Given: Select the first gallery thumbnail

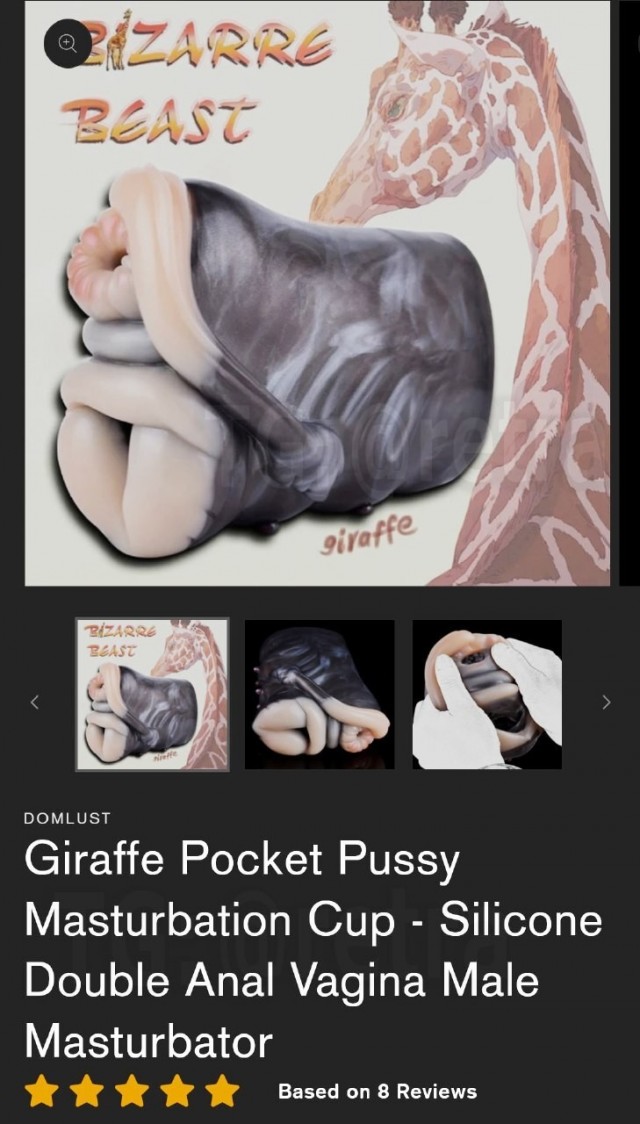Looking at the screenshot, I should [x=153, y=694].
